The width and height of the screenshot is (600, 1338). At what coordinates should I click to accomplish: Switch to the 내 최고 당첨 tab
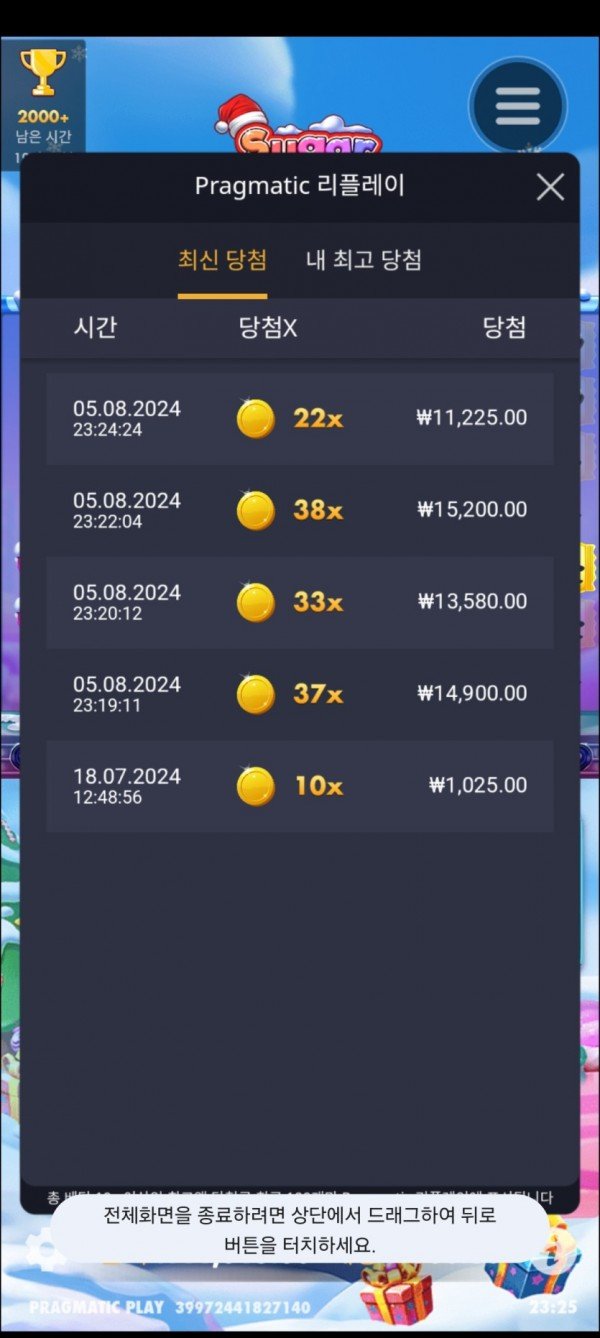363,261
